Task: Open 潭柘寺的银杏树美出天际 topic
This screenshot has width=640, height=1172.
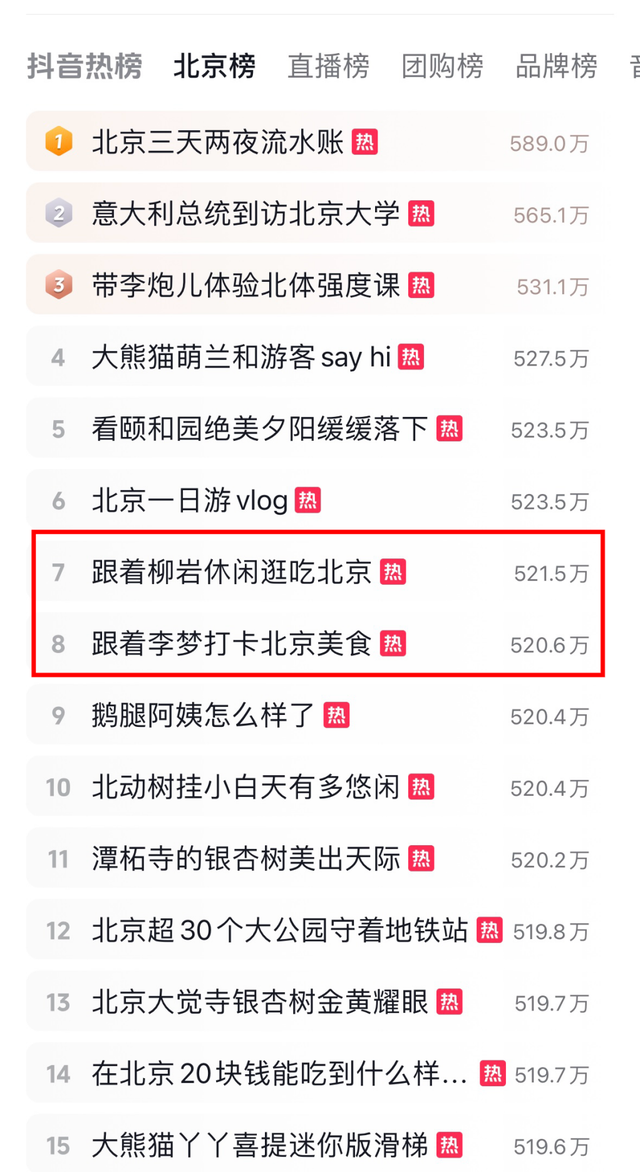Action: tap(246, 859)
